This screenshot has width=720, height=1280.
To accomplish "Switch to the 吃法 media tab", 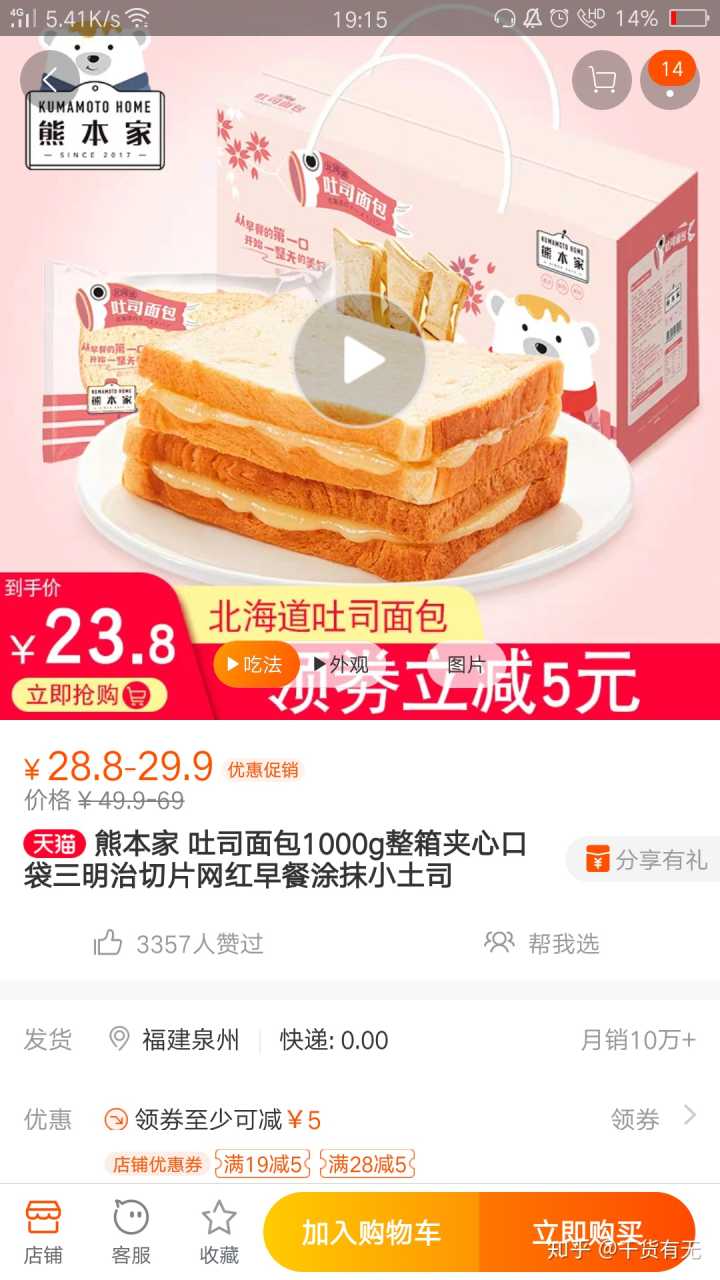I will pos(256,664).
